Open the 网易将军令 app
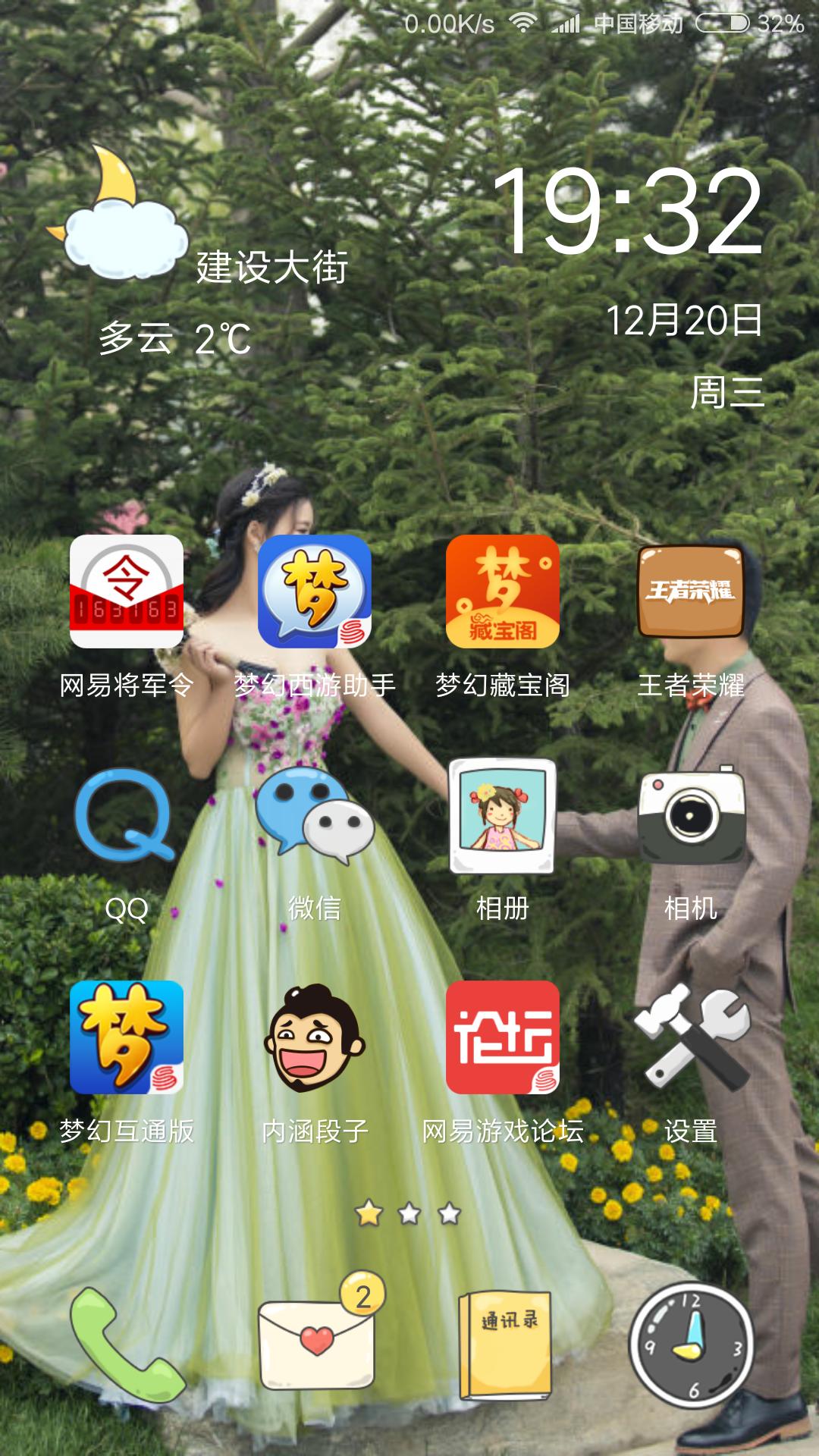This screenshot has height=1456, width=819. pos(127,591)
